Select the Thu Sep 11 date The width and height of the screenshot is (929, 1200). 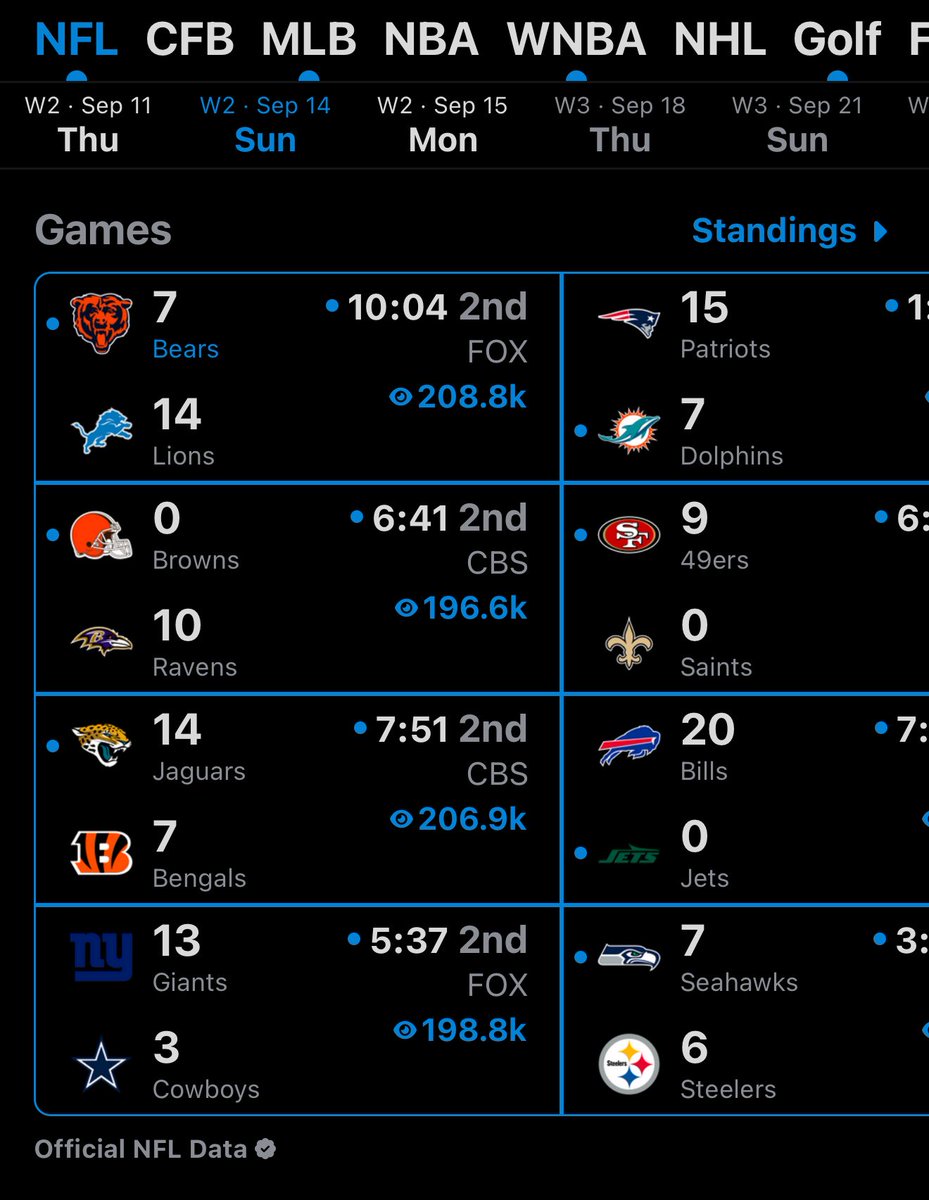tap(88, 124)
